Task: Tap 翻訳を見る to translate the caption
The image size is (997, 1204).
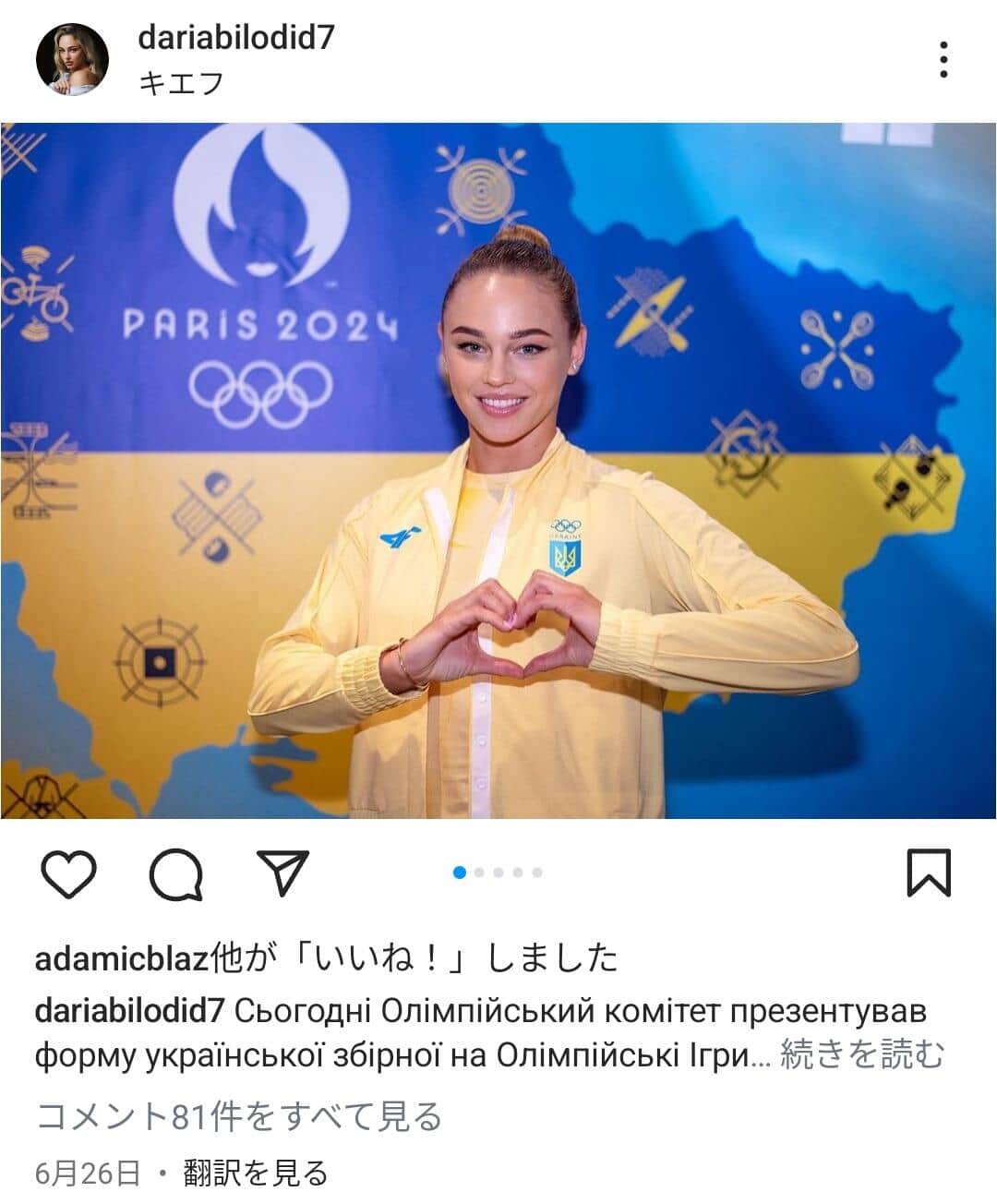Action: click(x=256, y=1174)
